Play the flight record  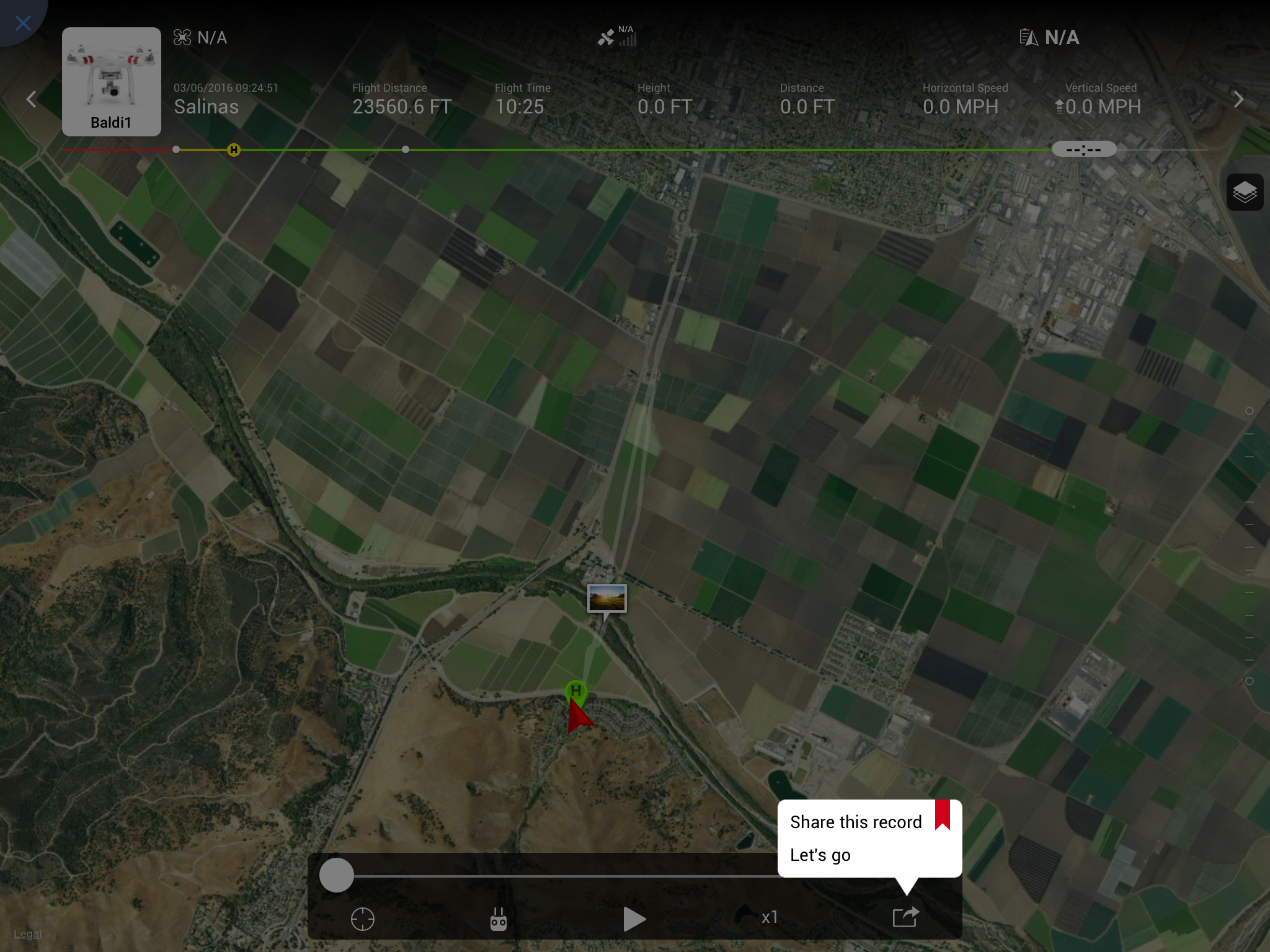click(634, 919)
